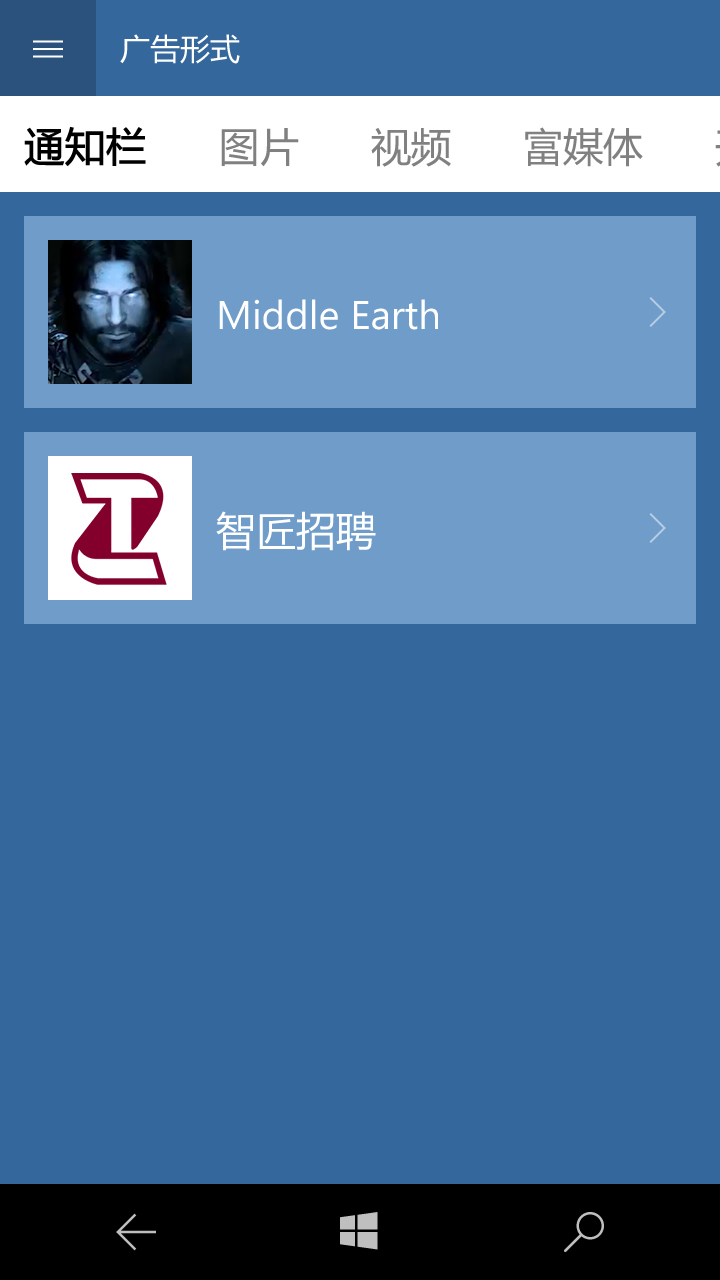The image size is (720, 1280).
Task: Open the hamburger drawer menu
Action: [x=48, y=48]
